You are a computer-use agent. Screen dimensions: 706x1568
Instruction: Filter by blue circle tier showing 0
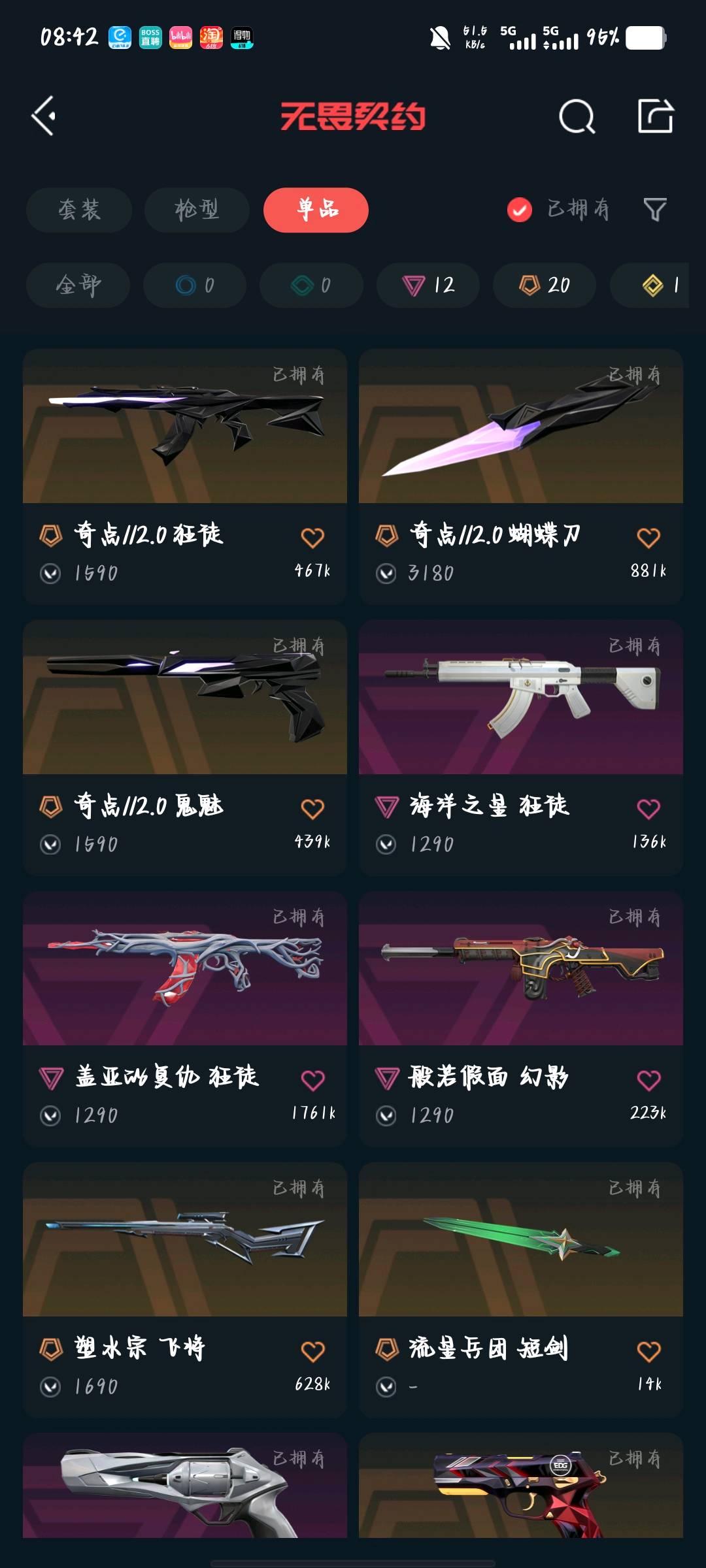pos(195,285)
